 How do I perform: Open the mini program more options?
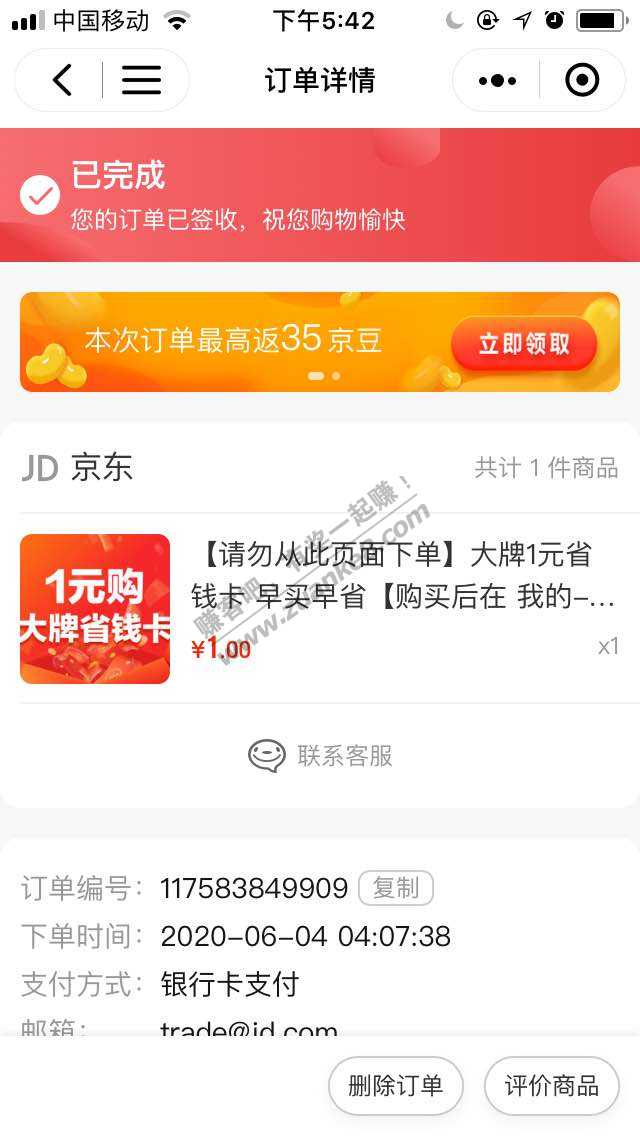pyautogui.click(x=497, y=80)
